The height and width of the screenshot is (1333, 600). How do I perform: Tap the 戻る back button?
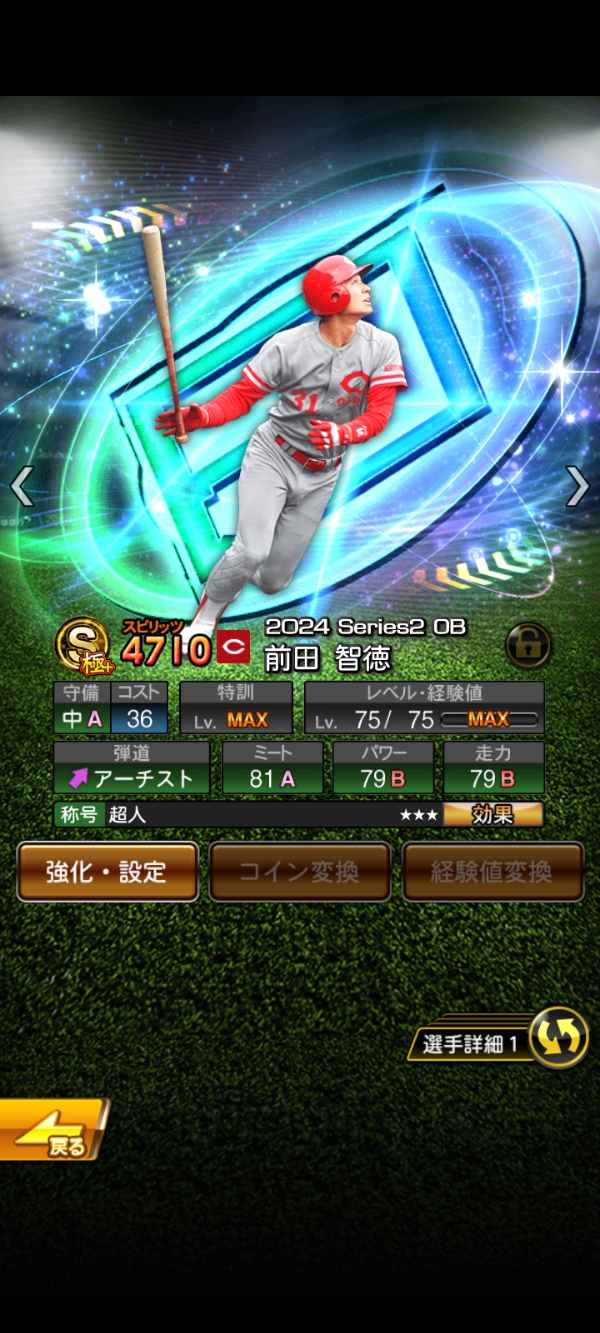pyautogui.click(x=52, y=1130)
